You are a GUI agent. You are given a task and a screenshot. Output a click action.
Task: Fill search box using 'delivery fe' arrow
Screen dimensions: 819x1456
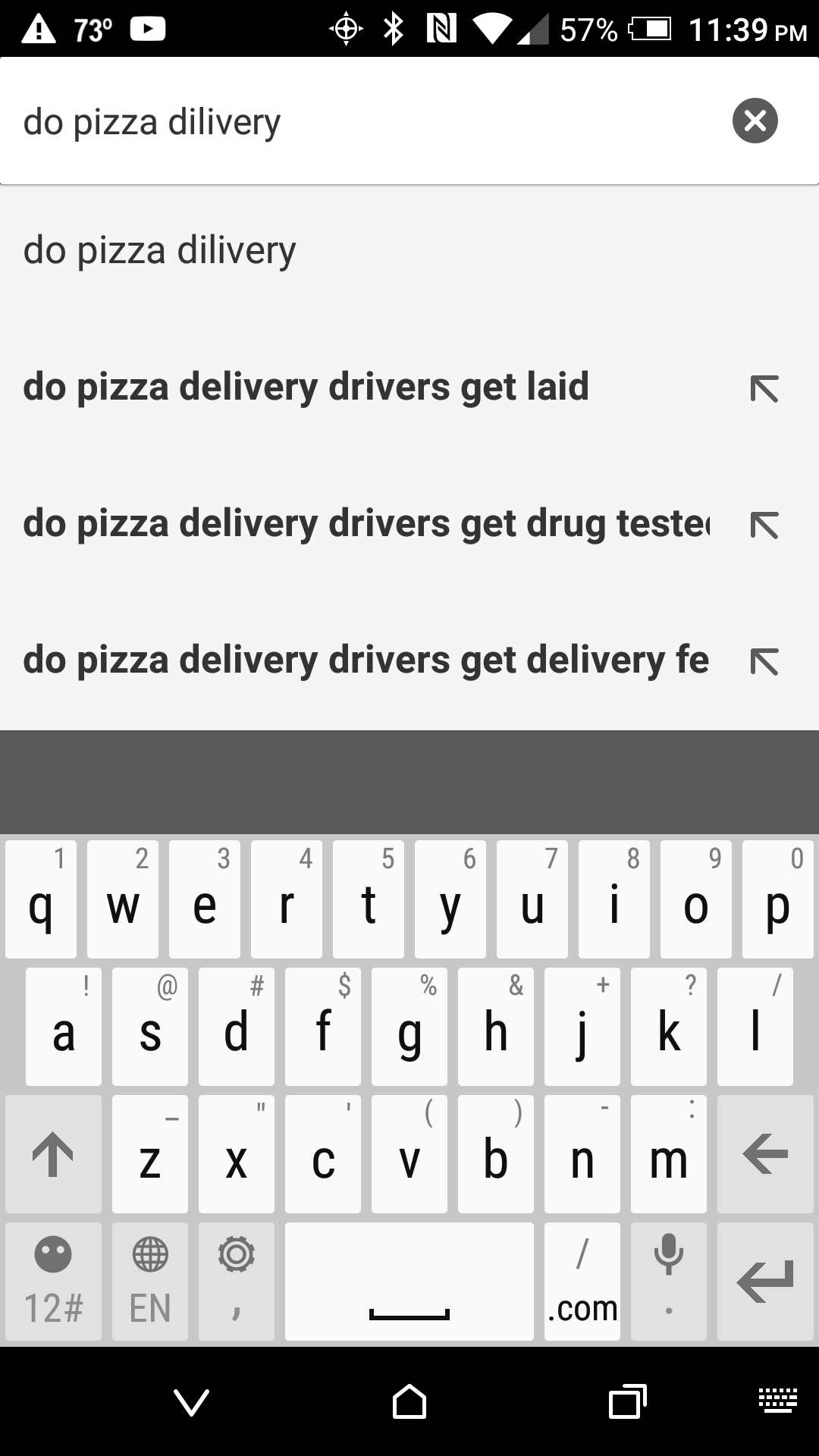(x=764, y=662)
